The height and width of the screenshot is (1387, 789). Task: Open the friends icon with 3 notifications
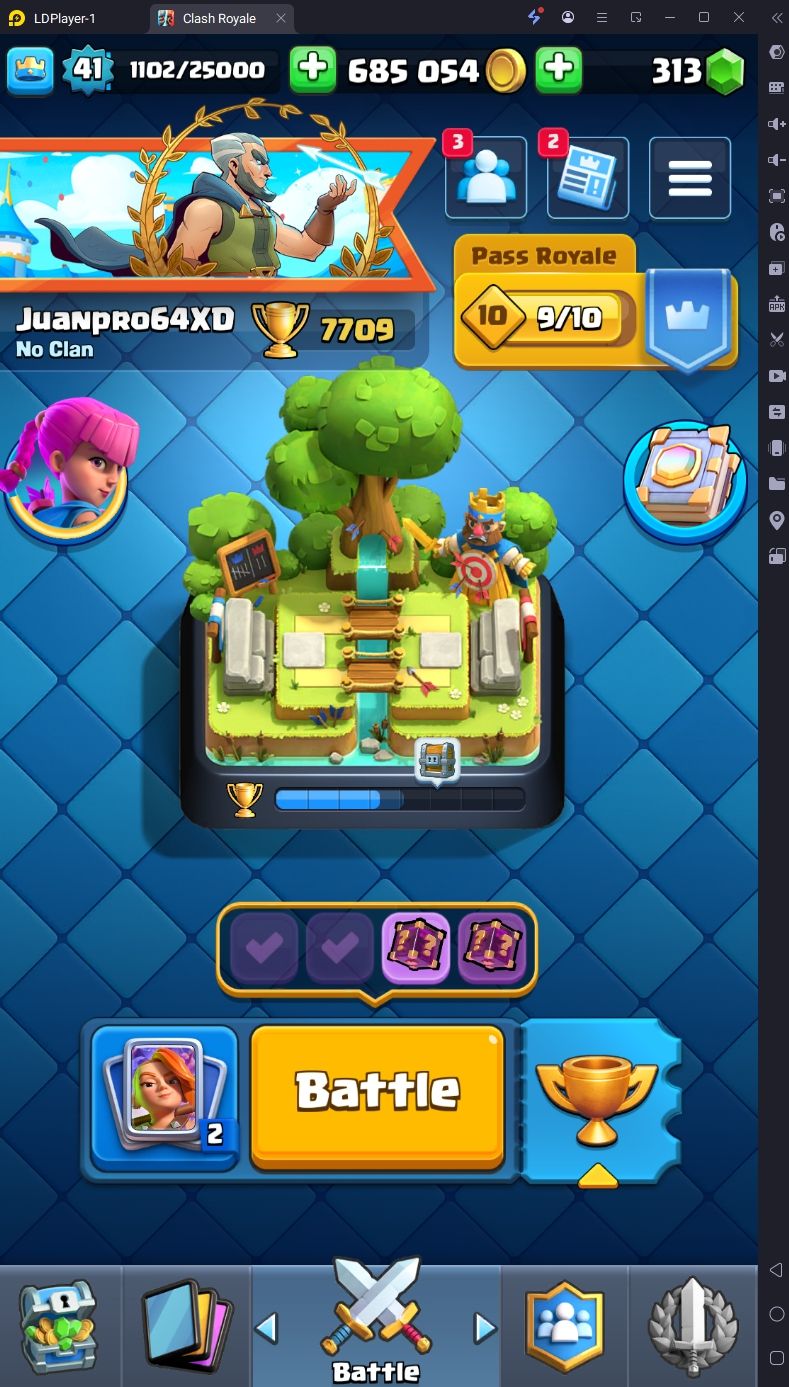[486, 177]
